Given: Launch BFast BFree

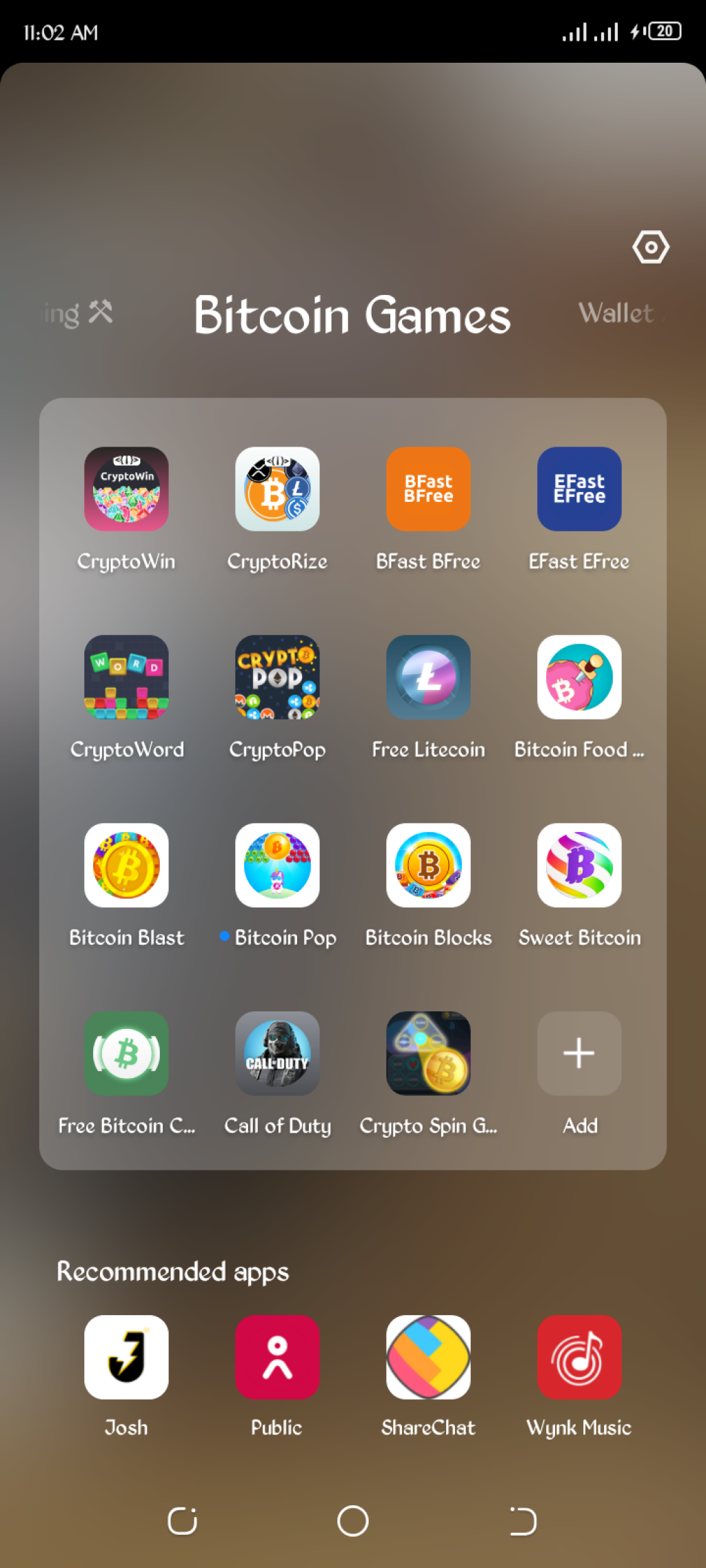Looking at the screenshot, I should pyautogui.click(x=428, y=489).
